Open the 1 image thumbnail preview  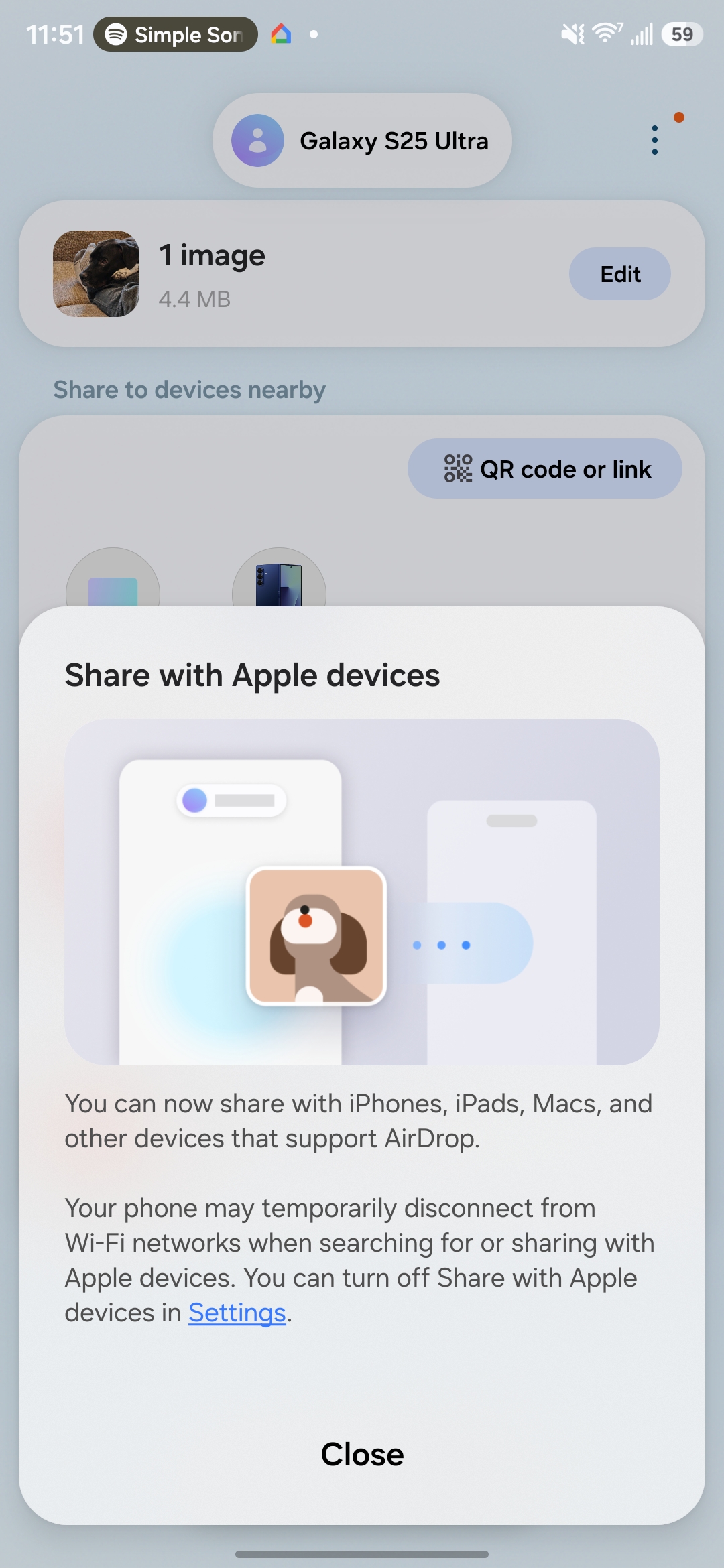point(97,273)
